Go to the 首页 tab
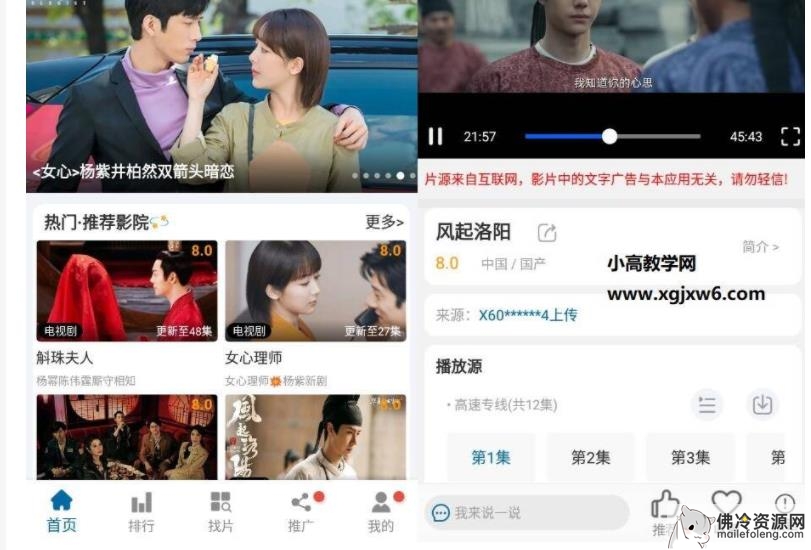Image resolution: width=811 pixels, height=550 pixels. [x=61, y=512]
